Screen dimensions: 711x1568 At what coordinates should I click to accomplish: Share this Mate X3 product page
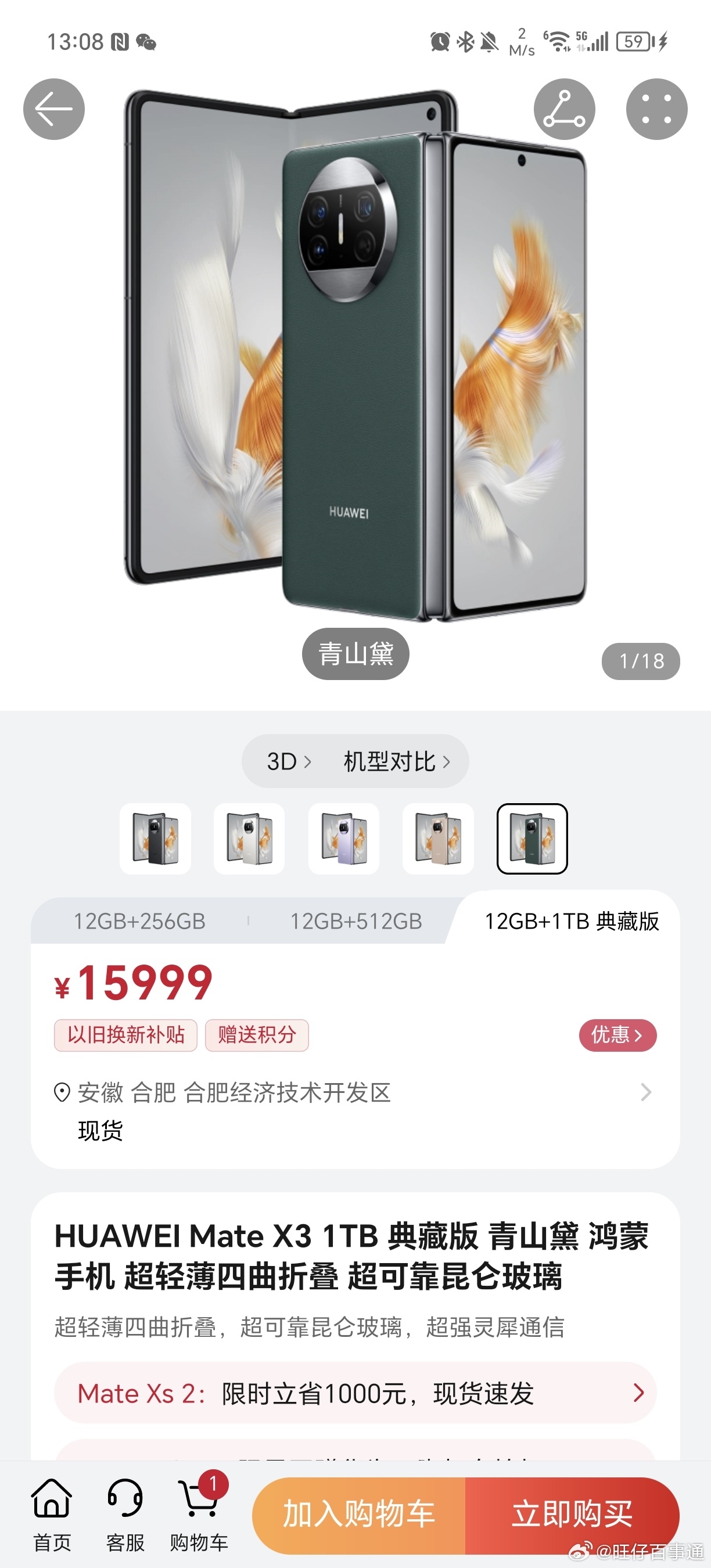563,110
